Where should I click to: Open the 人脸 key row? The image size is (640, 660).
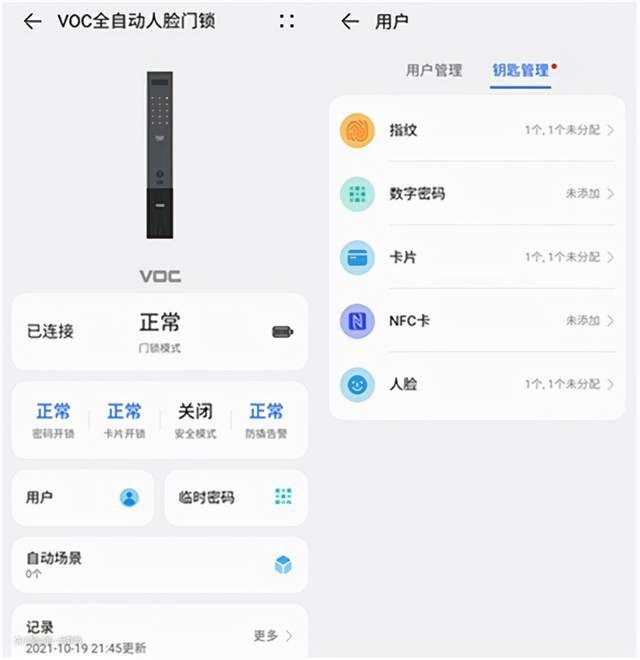click(477, 384)
